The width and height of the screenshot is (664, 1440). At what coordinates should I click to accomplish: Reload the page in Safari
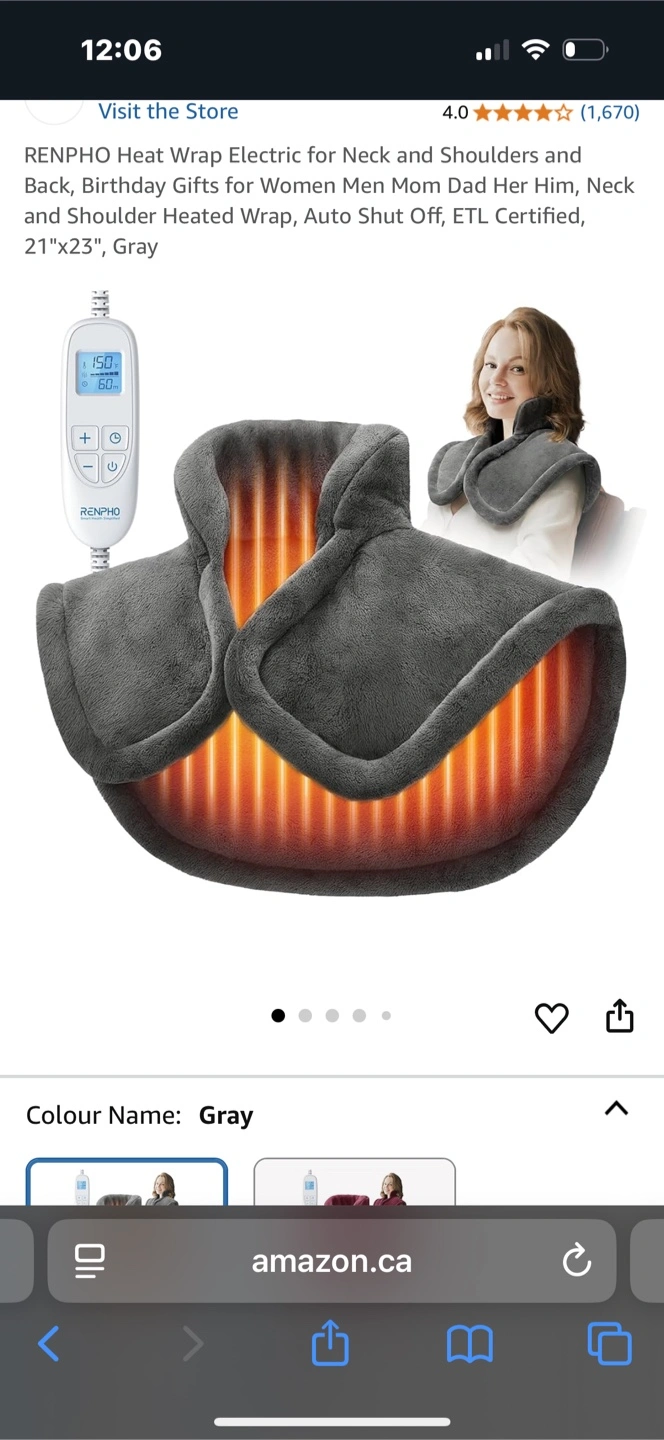click(x=577, y=1261)
